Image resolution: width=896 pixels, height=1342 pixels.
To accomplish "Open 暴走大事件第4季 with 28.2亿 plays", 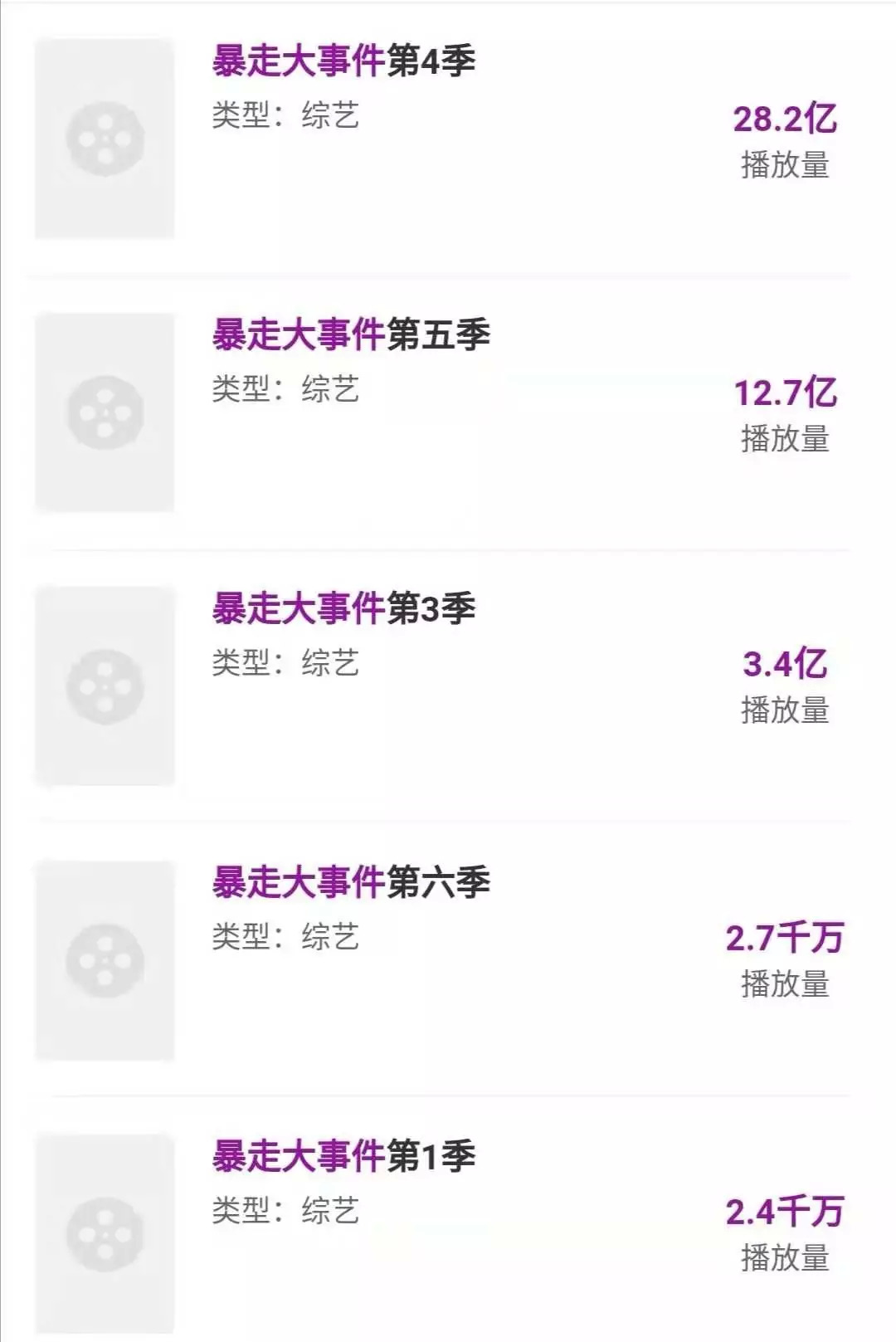I will [343, 61].
